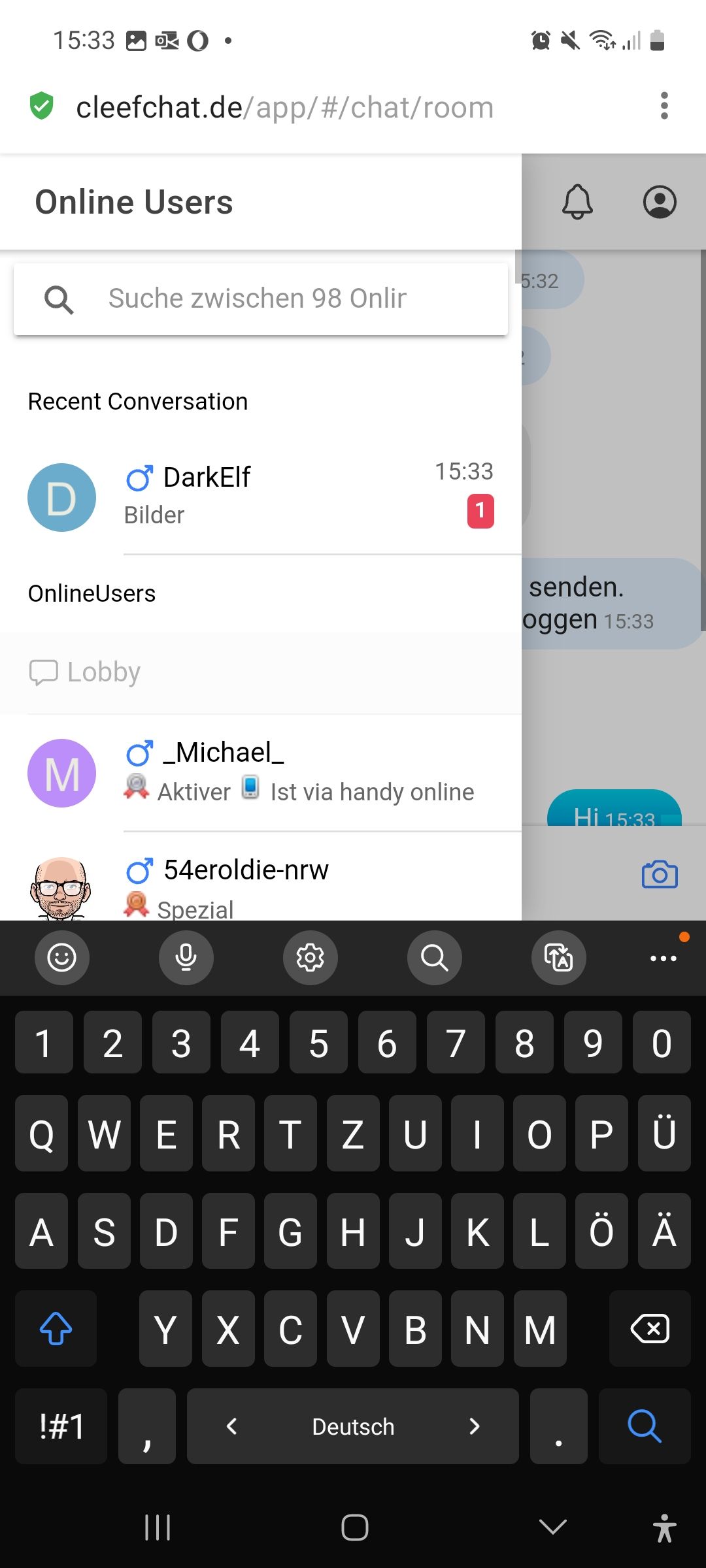Image resolution: width=706 pixels, height=1568 pixels.
Task: Tap the online users search field
Action: click(x=275, y=299)
